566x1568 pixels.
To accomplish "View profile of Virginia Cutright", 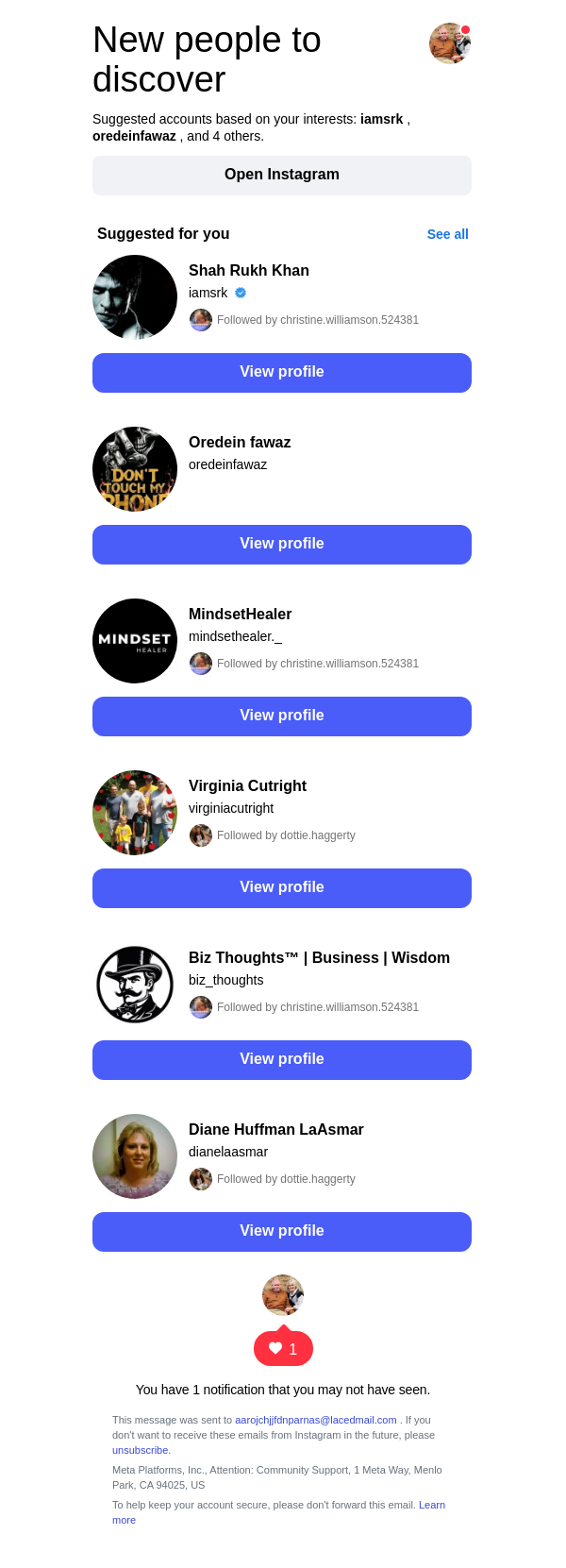I will pyautogui.click(x=282, y=888).
